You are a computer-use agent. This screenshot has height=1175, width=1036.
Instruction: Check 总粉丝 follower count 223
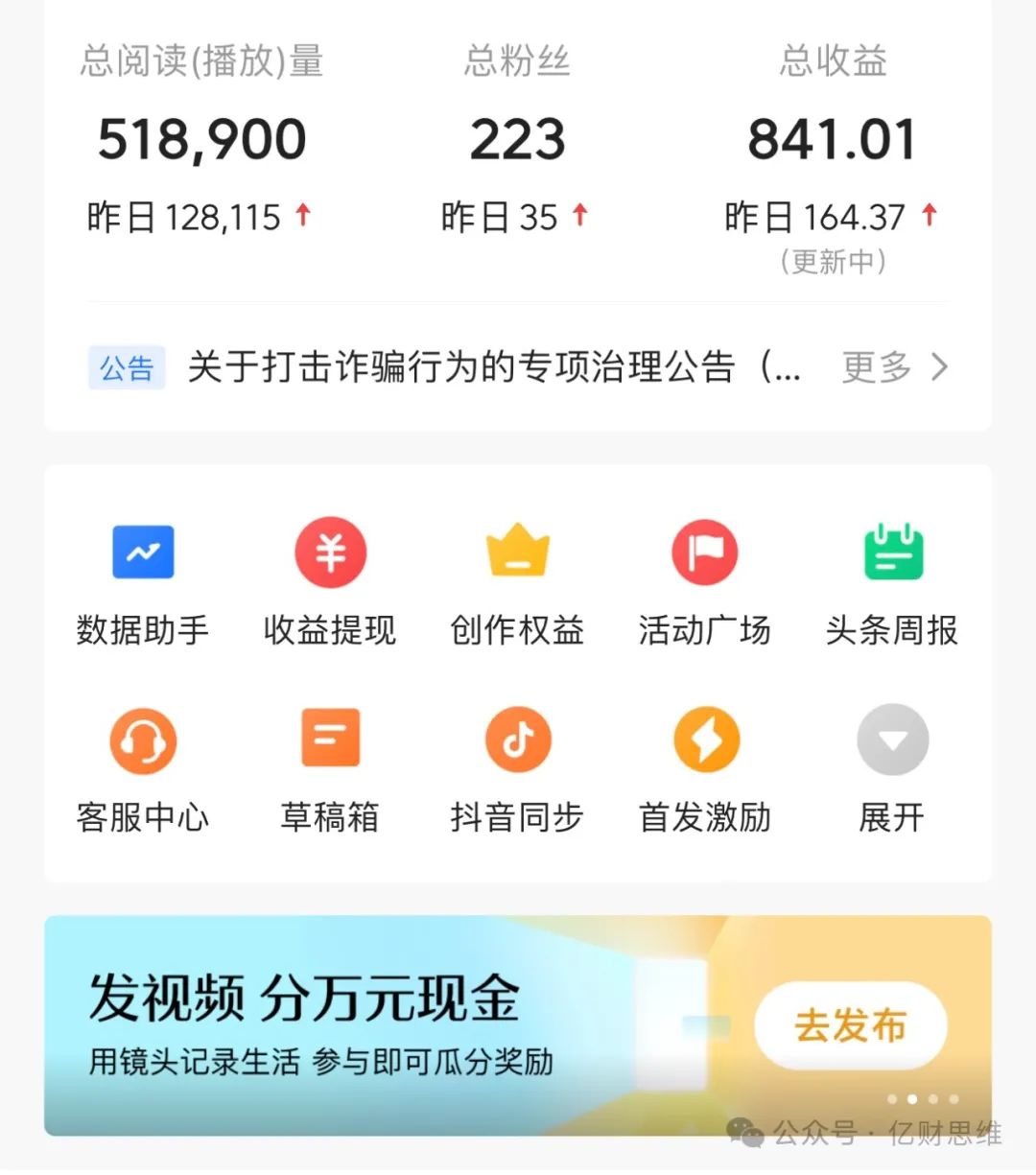(517, 138)
